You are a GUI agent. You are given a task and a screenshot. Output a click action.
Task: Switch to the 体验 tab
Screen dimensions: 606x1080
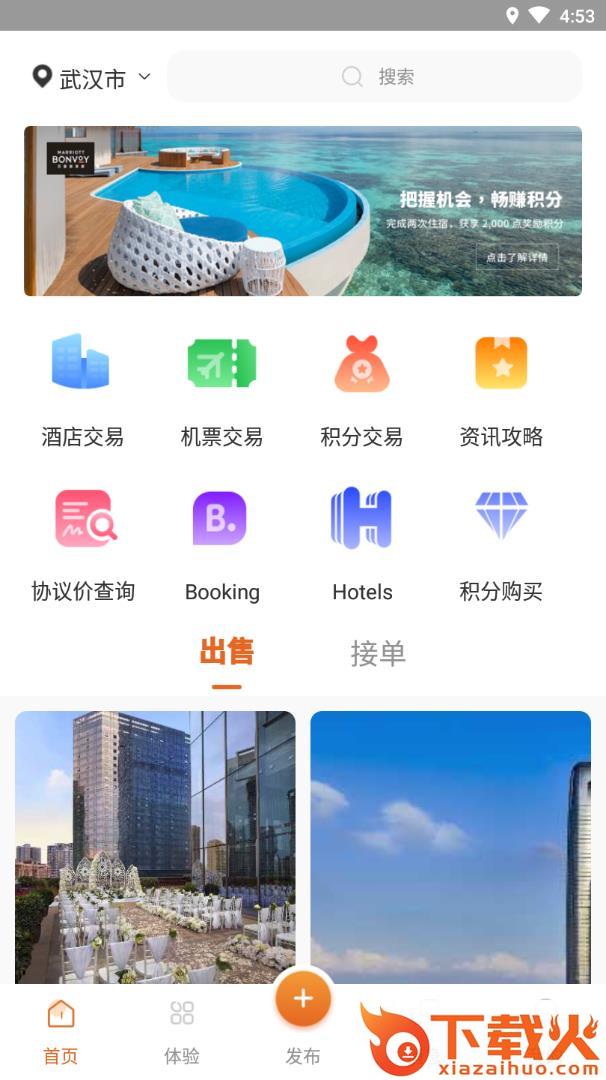point(182,1030)
